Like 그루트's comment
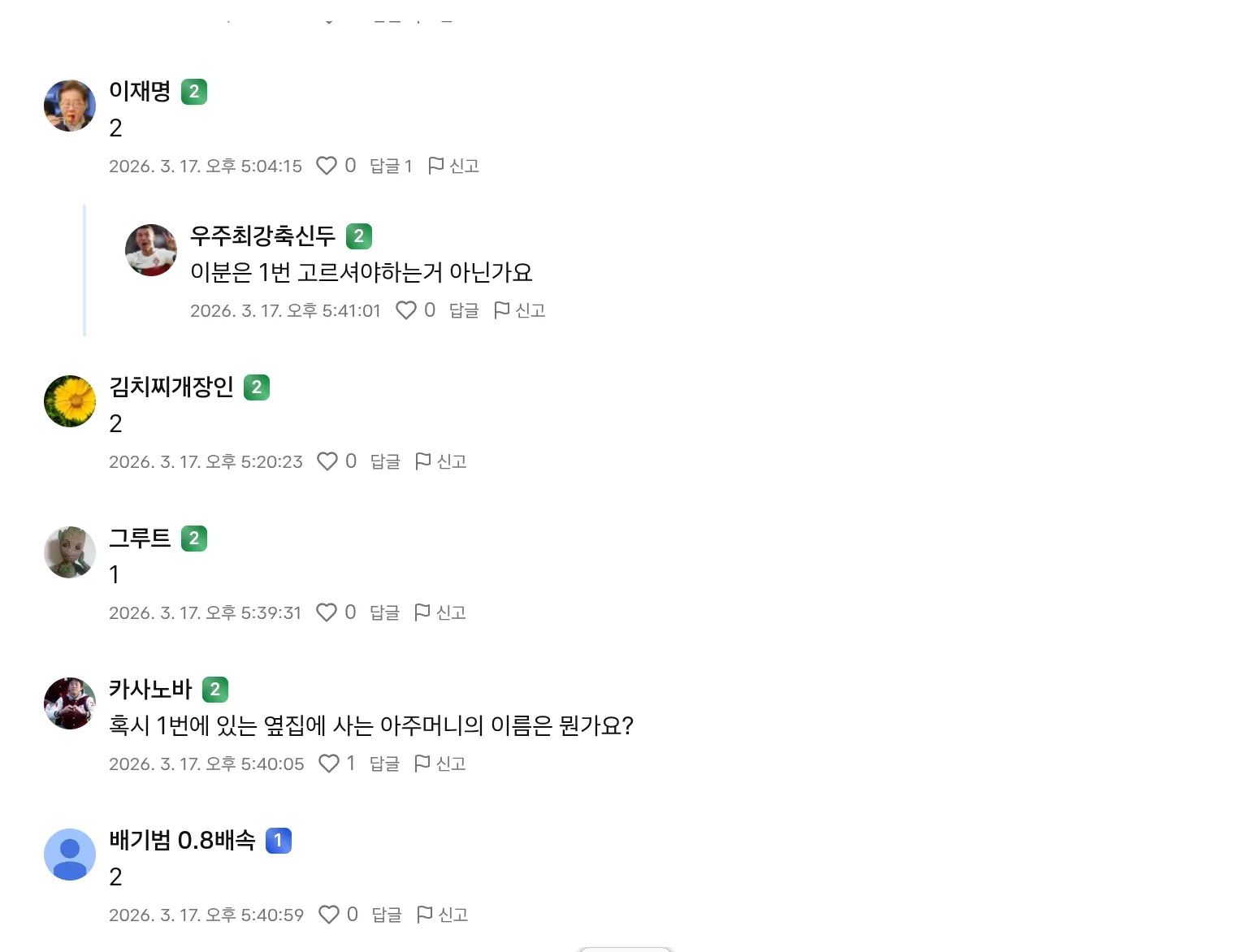This screenshot has width=1243, height=952. coord(327,612)
